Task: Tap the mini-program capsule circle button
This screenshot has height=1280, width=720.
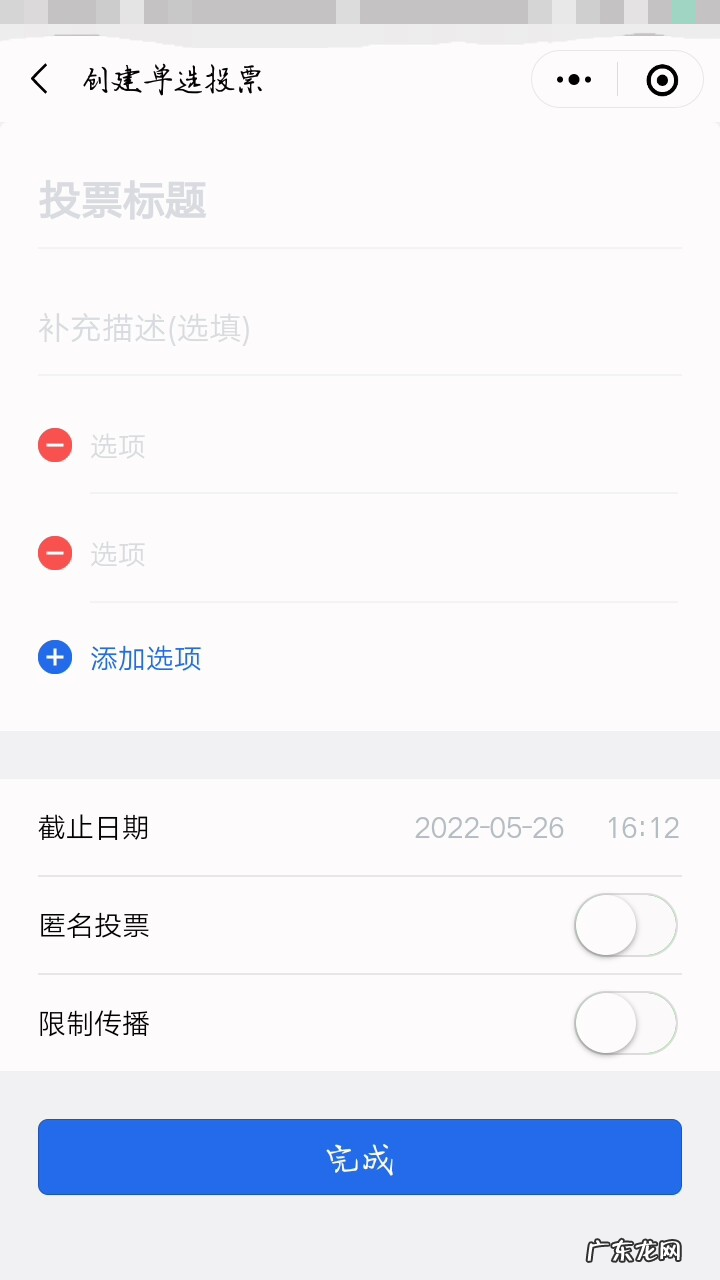Action: pyautogui.click(x=659, y=79)
